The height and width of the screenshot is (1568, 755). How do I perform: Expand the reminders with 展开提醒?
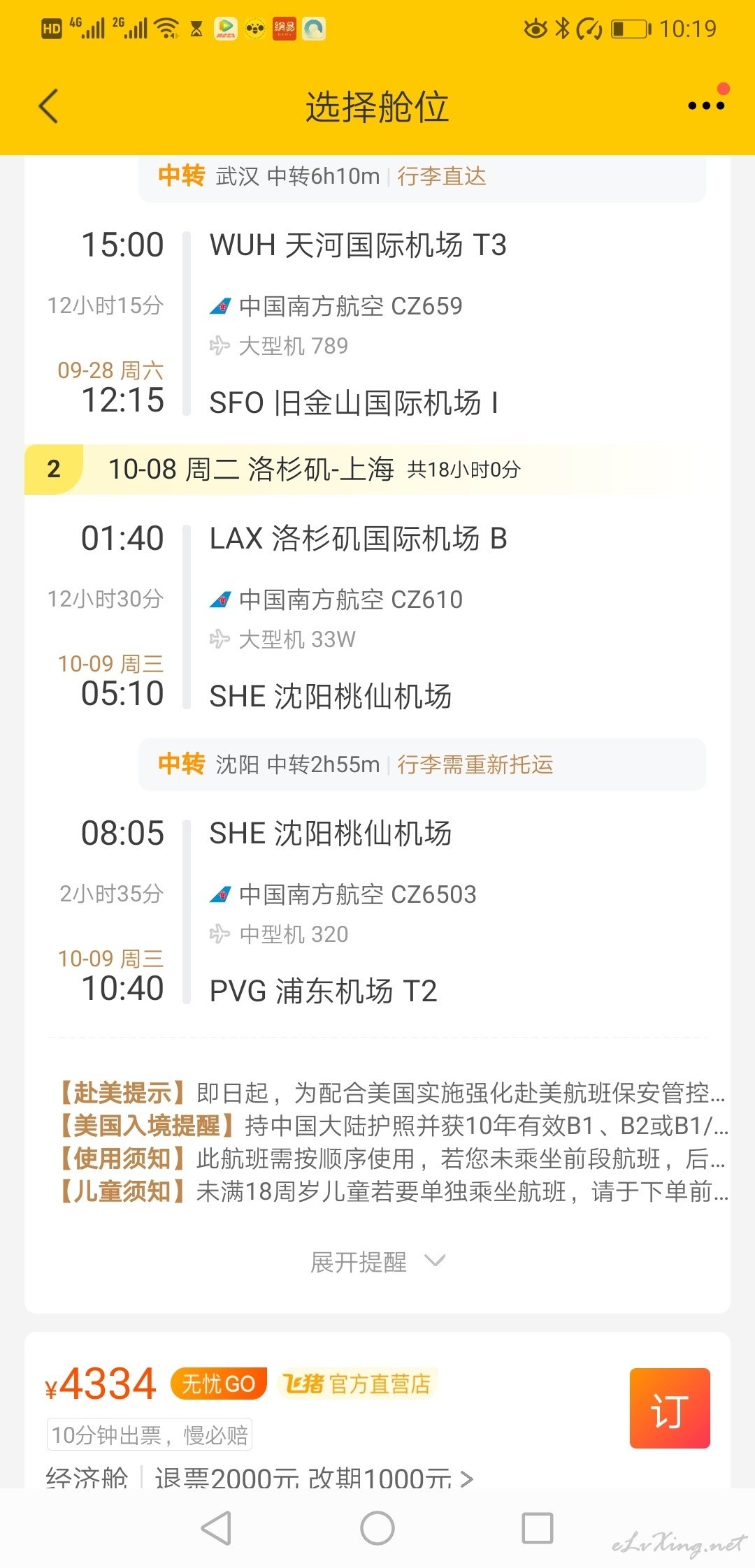(x=377, y=1261)
